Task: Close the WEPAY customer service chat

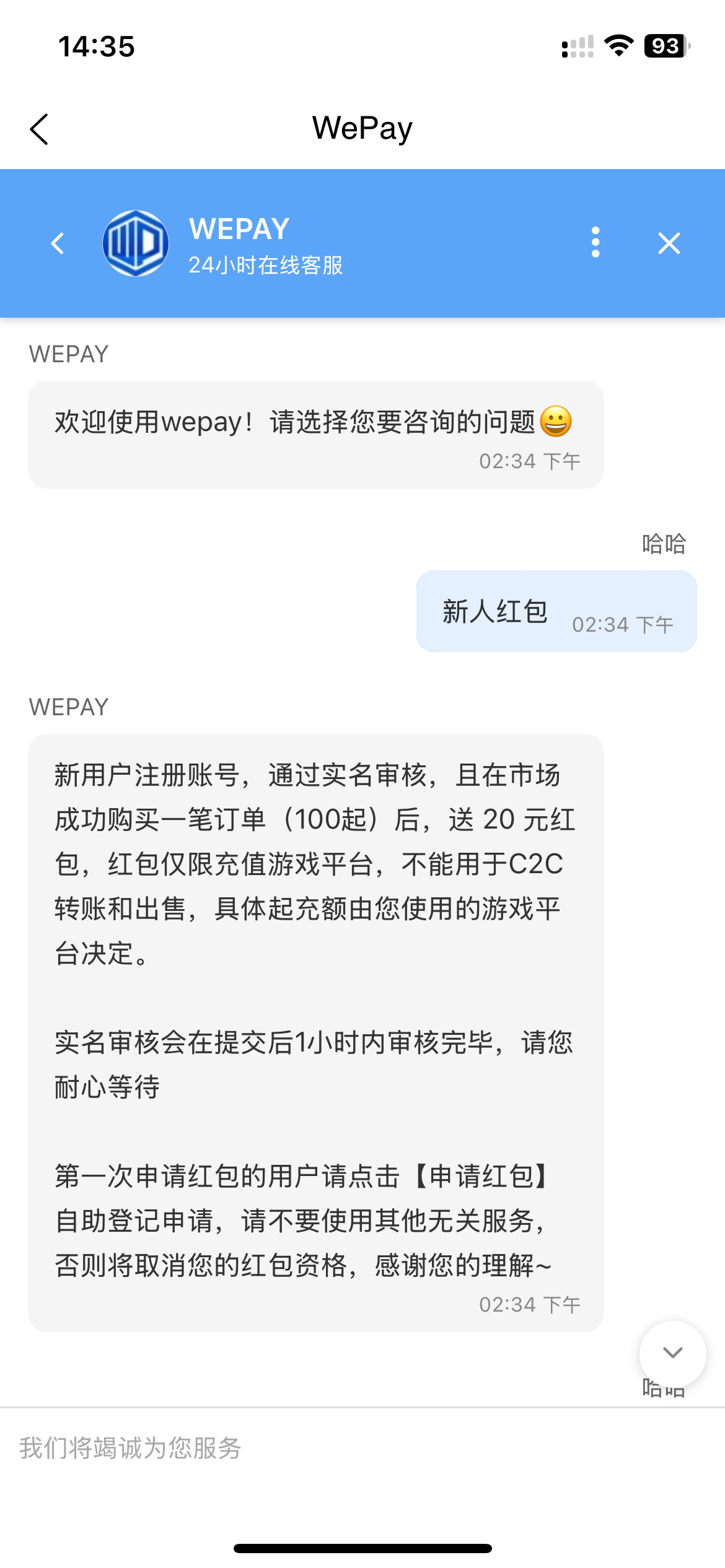Action: click(669, 243)
